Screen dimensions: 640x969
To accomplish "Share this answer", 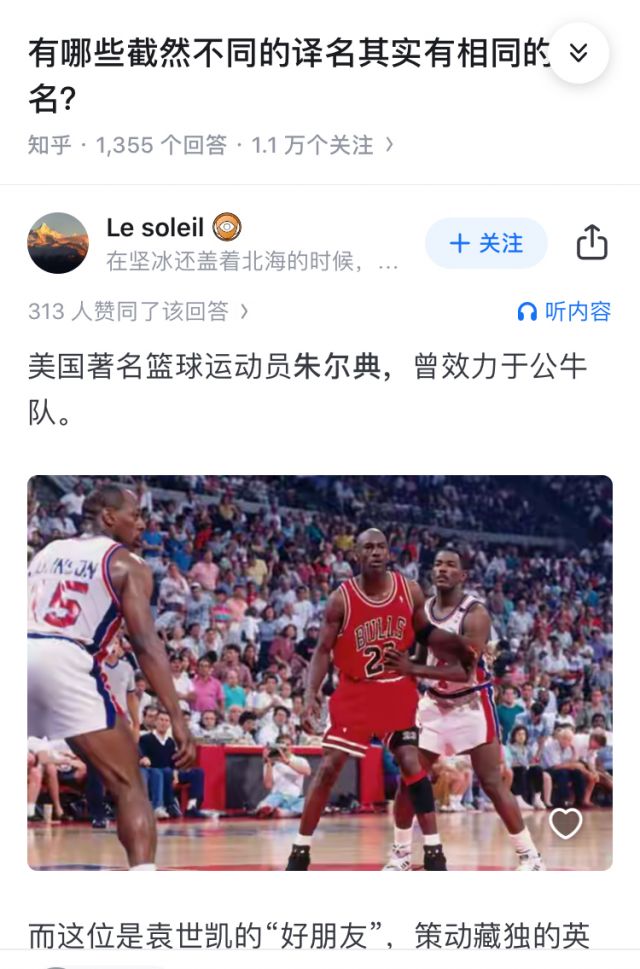I will (592, 243).
